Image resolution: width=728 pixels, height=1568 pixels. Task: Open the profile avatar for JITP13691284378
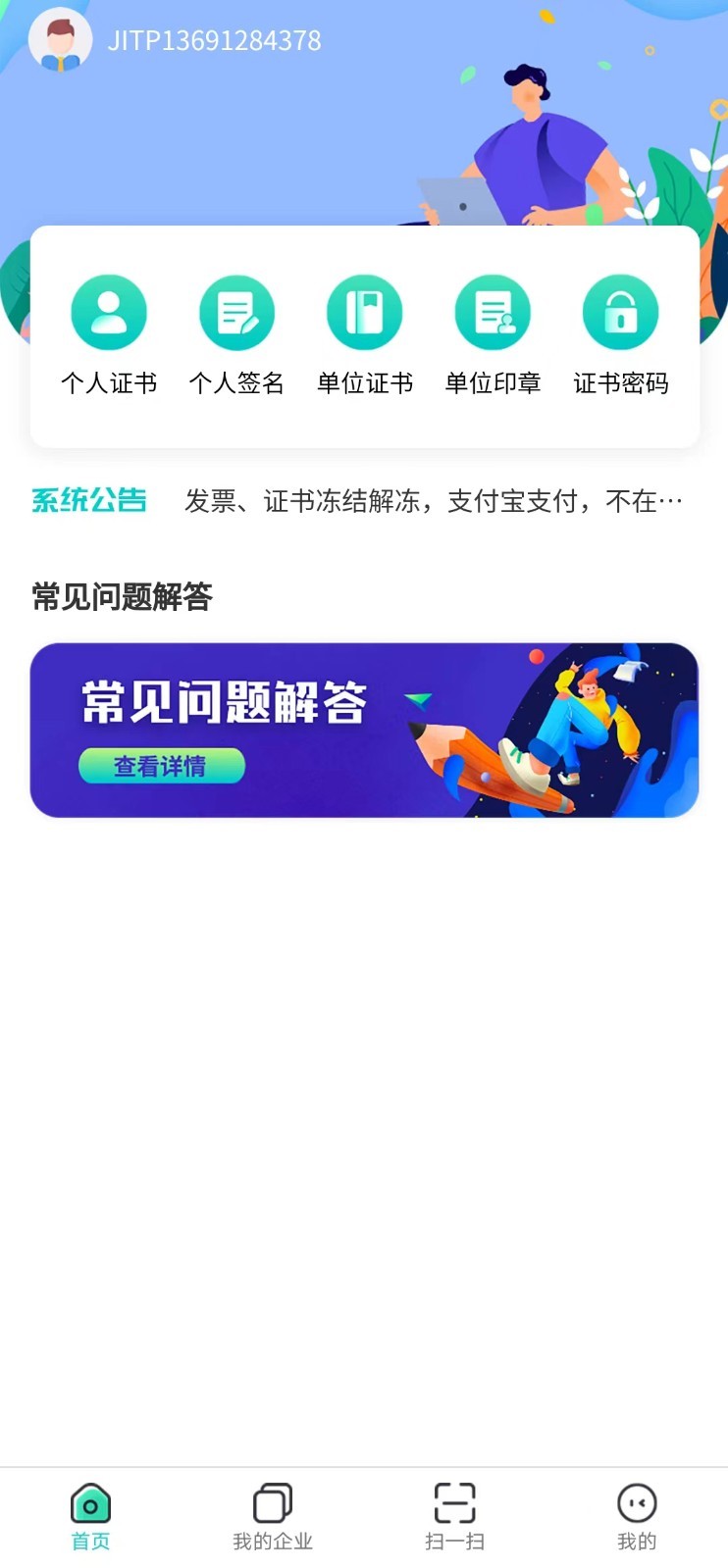coord(60,40)
